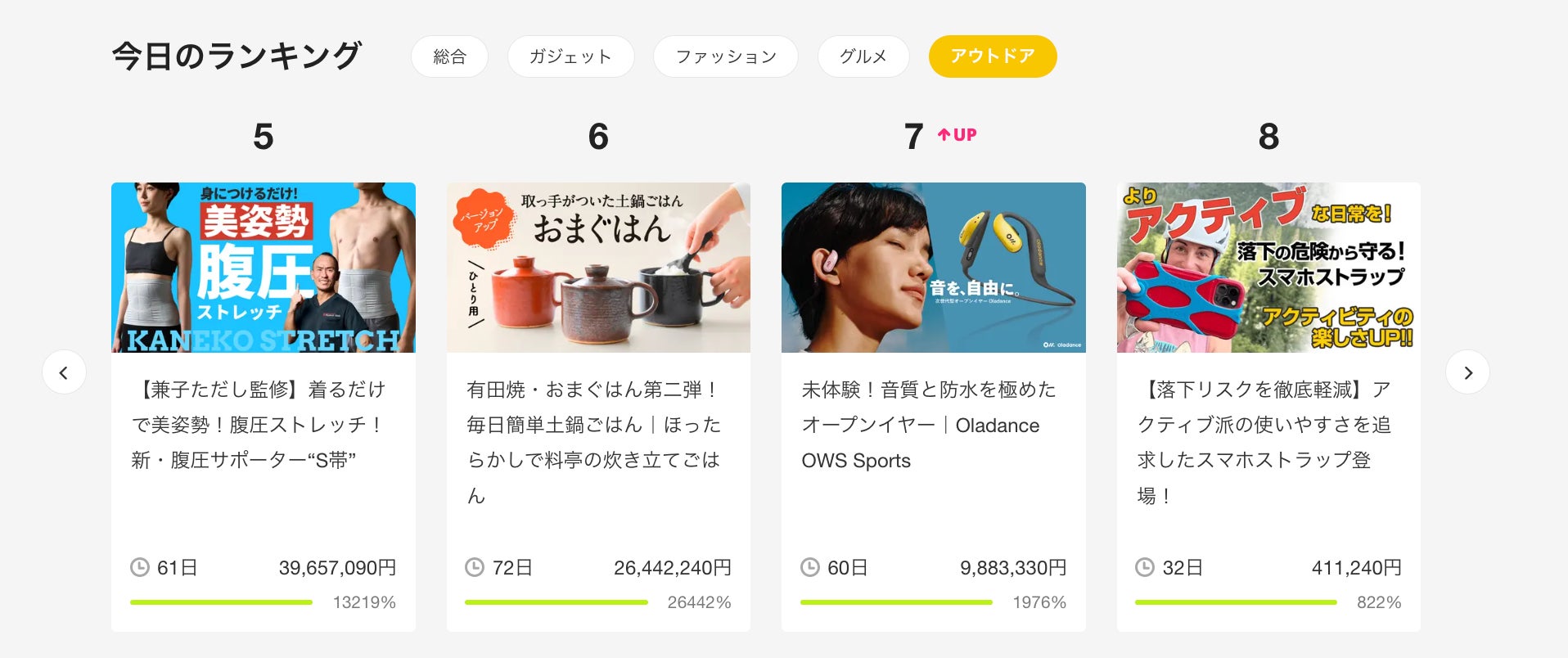This screenshot has width=1568, height=658.
Task: Switch to the ファッション ranking tab
Action: (x=725, y=56)
